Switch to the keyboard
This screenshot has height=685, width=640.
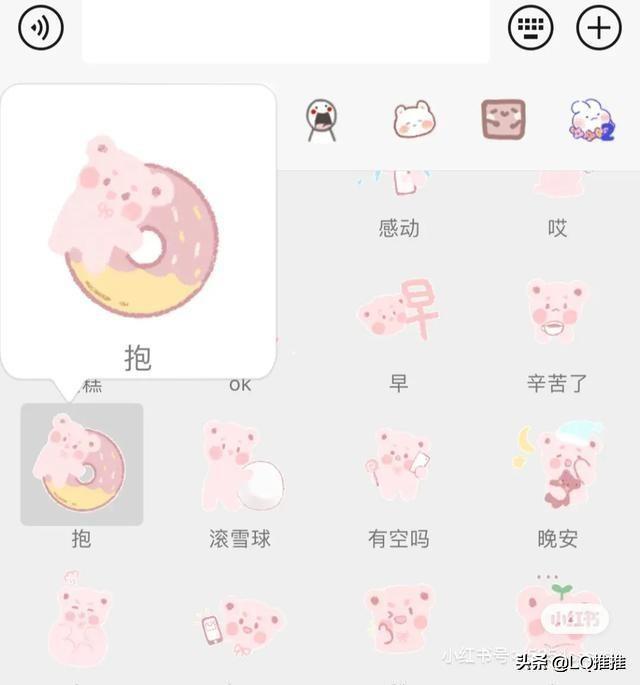click(531, 27)
